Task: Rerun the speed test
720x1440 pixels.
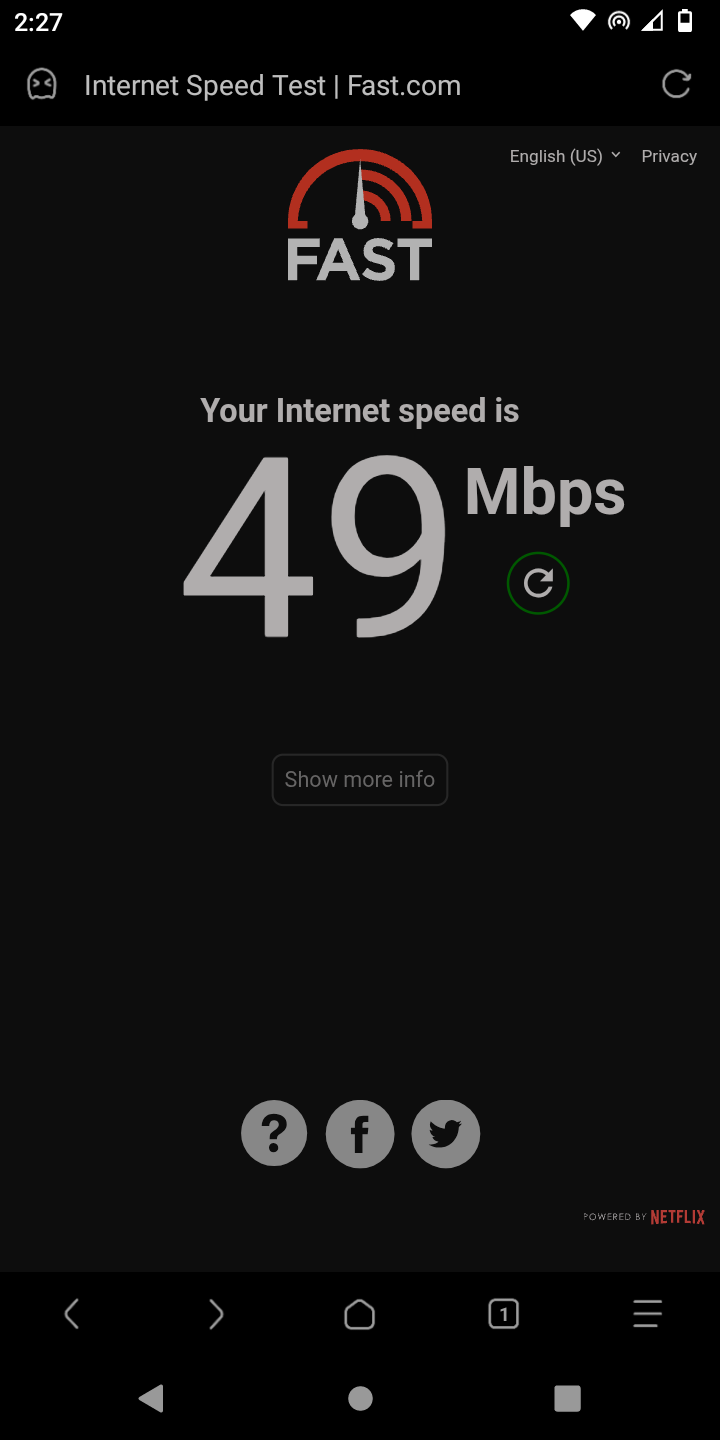Action: [538, 583]
